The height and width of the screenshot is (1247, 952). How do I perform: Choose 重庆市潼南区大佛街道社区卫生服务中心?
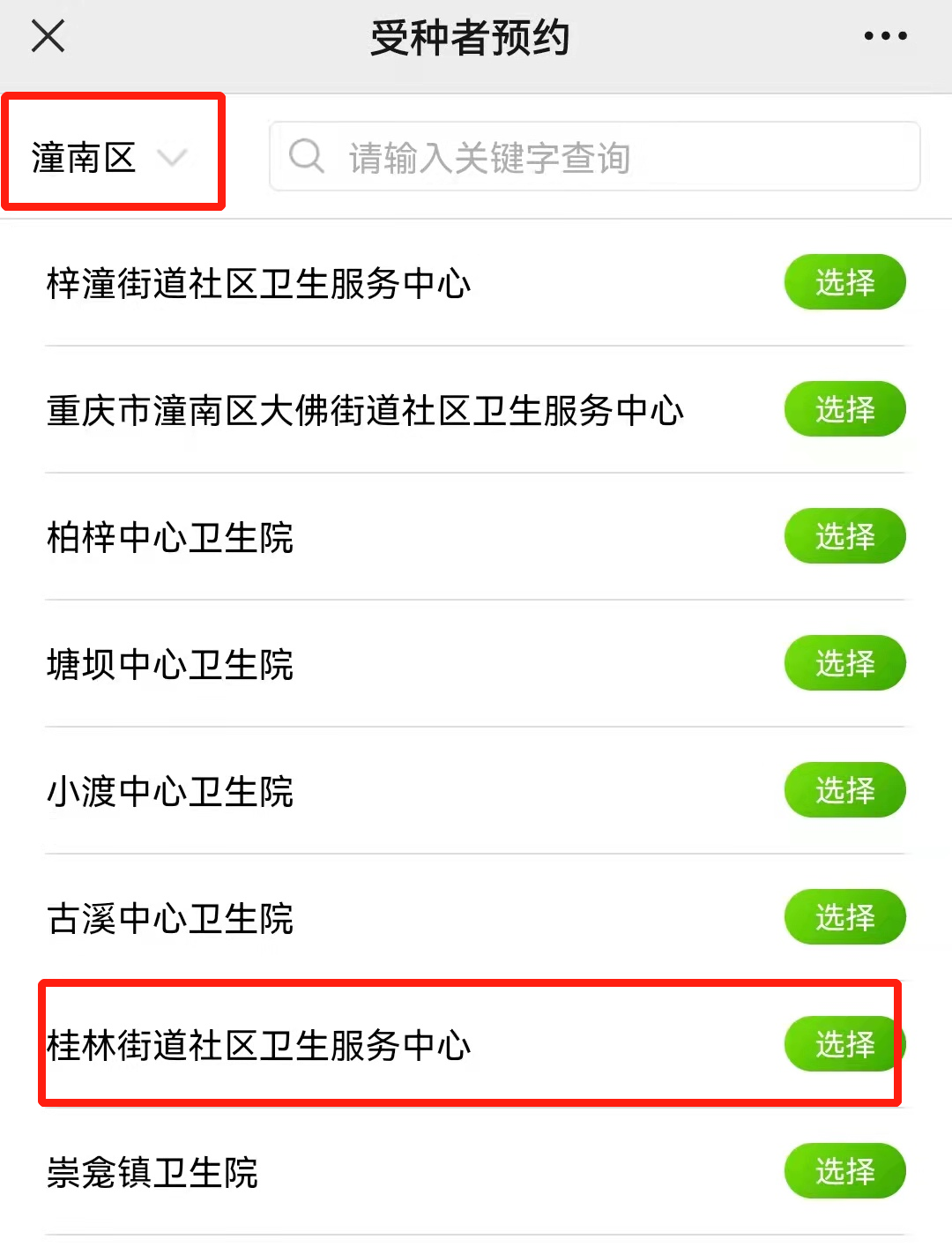click(844, 409)
